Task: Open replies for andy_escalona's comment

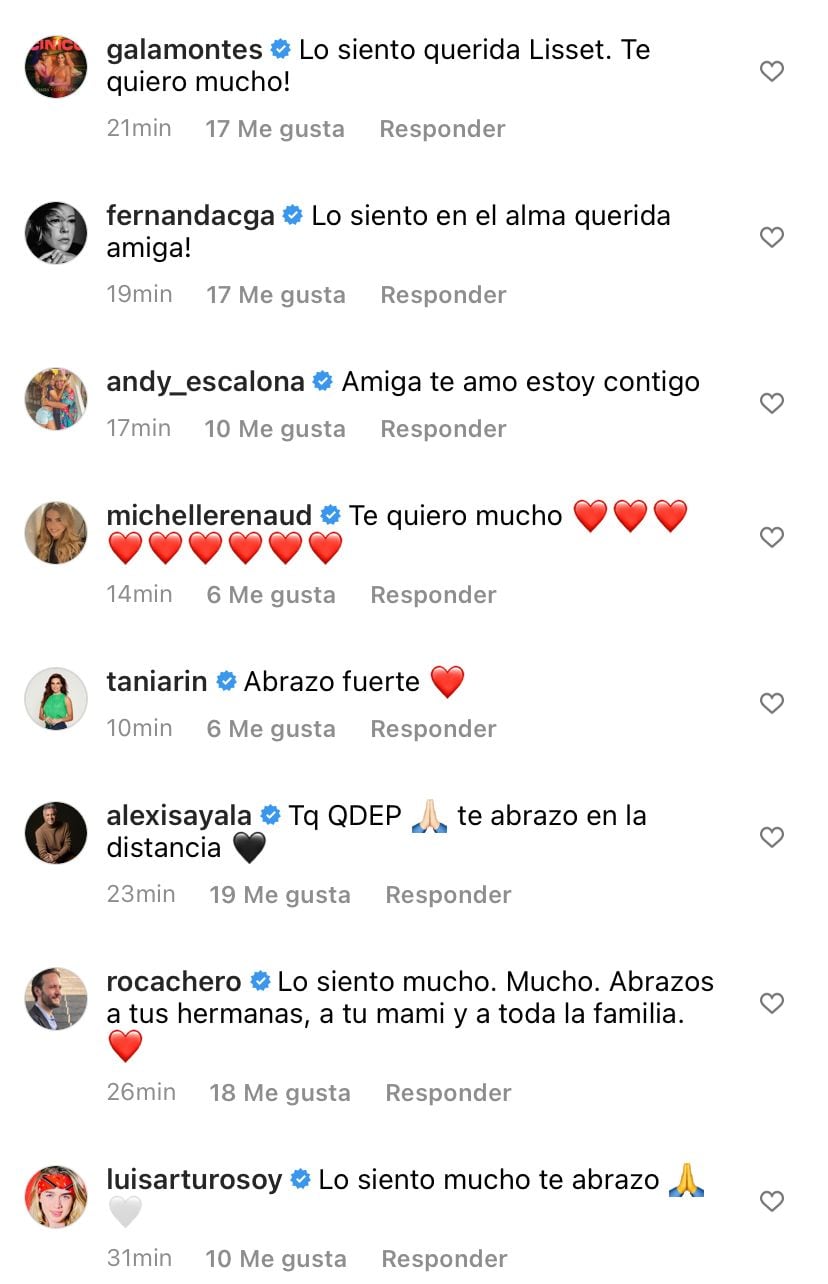Action: pyautogui.click(x=442, y=428)
